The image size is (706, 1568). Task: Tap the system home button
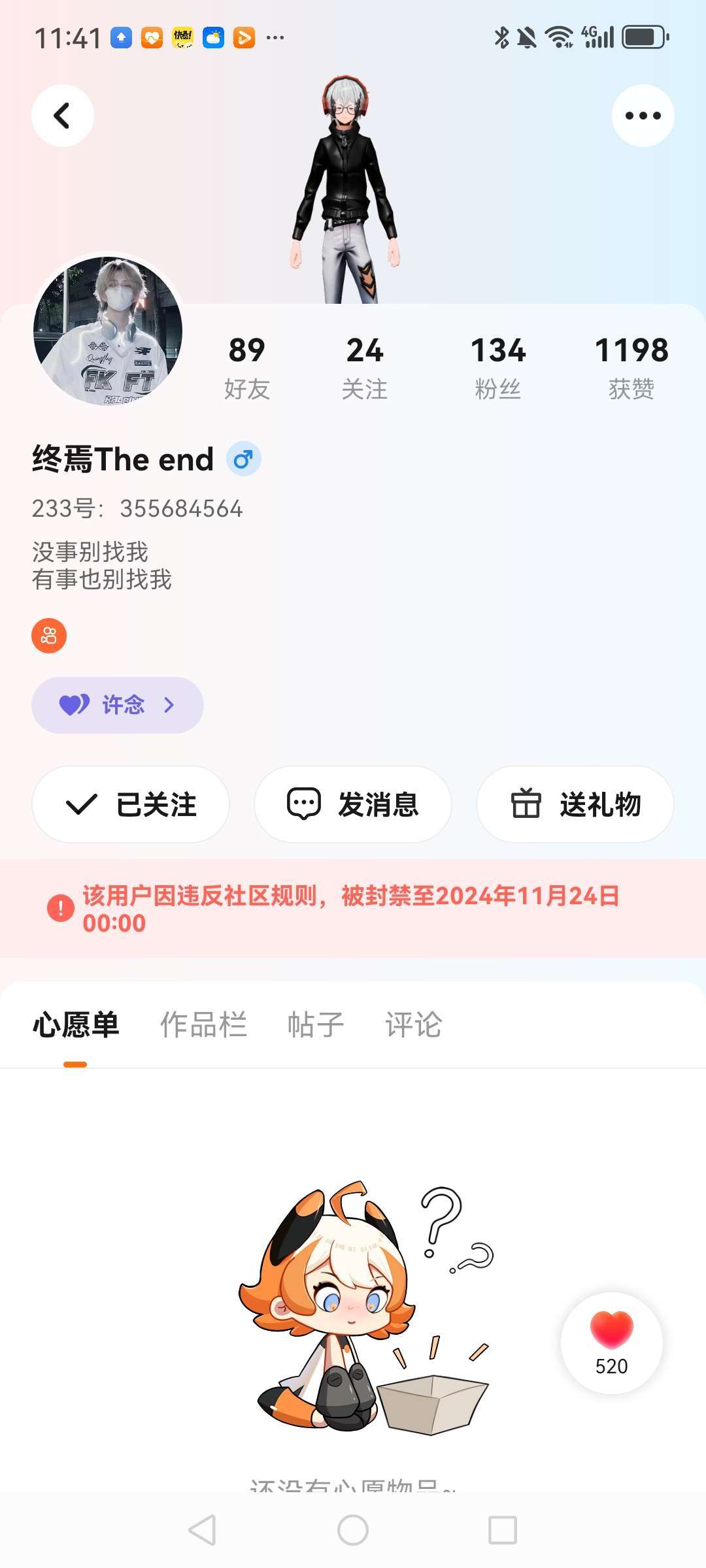point(353,1530)
